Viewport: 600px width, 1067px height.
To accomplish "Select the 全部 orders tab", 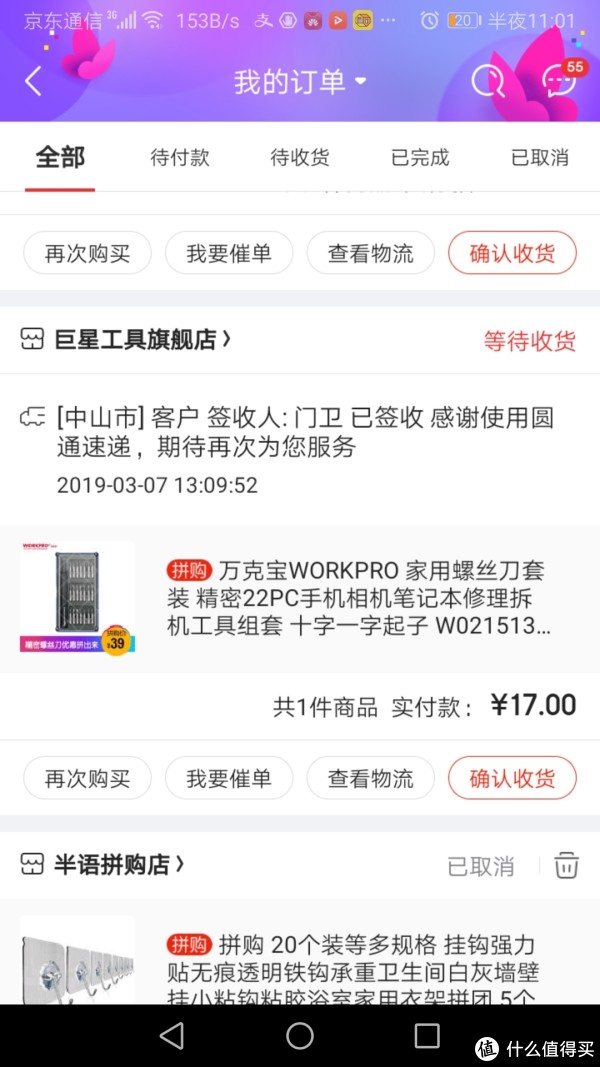I will 60,158.
